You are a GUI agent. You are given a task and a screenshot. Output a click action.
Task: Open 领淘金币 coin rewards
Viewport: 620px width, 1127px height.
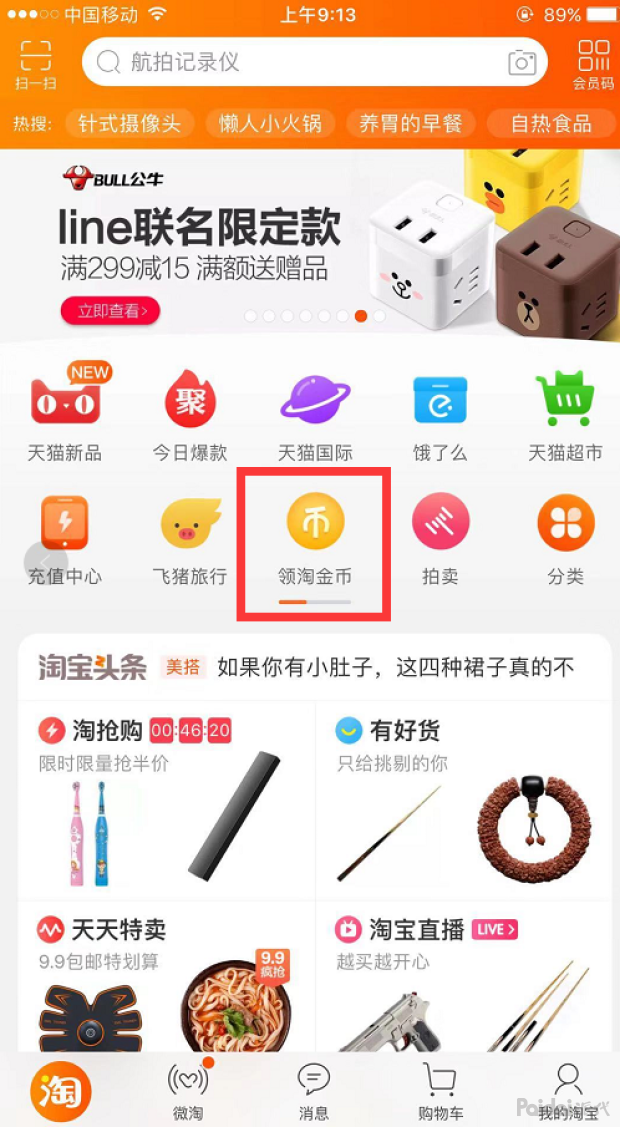(315, 540)
